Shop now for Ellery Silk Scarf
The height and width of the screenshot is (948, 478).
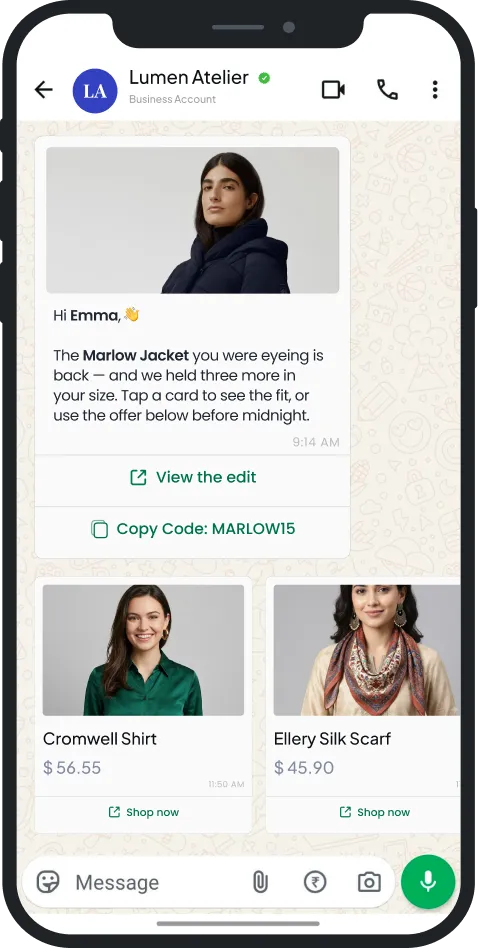click(x=375, y=812)
